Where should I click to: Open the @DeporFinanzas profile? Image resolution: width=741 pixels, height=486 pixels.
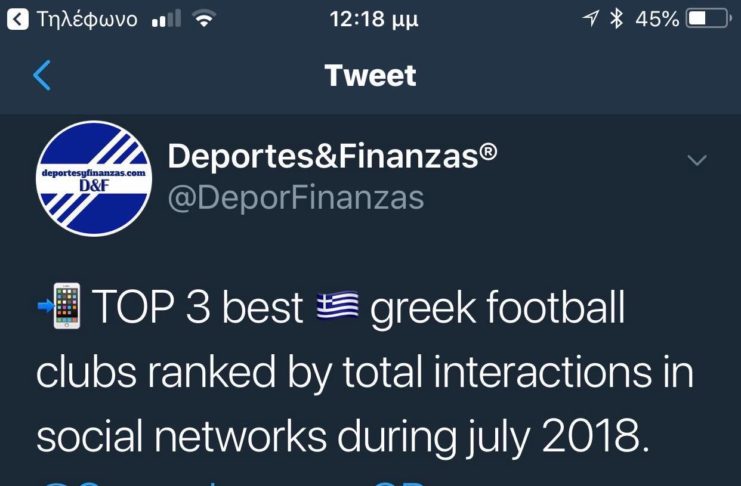click(295, 197)
